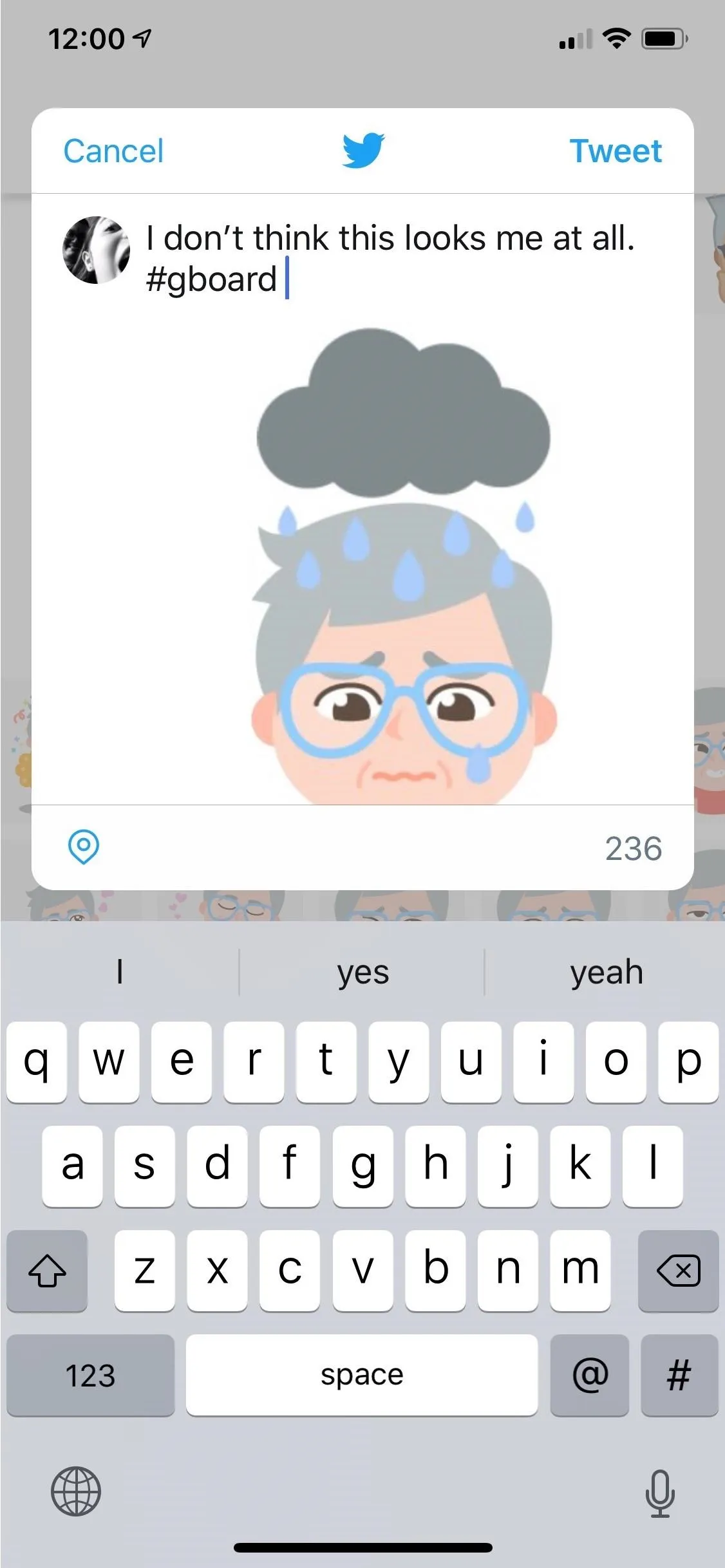Screen dimensions: 725x1568
Task: Switch keyboard to 123 numbers layout
Action: 90,1376
